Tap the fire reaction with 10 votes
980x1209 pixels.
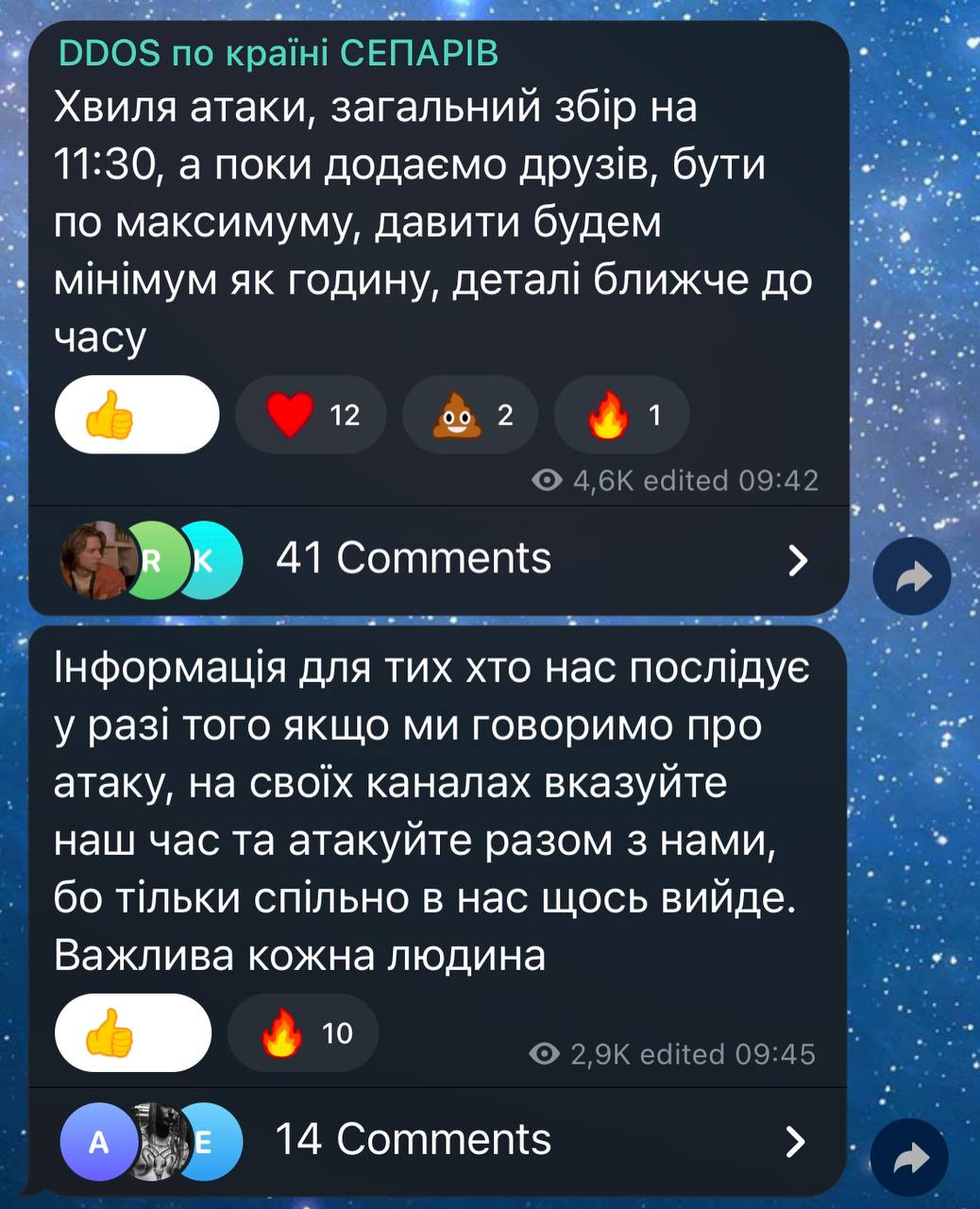[303, 1032]
